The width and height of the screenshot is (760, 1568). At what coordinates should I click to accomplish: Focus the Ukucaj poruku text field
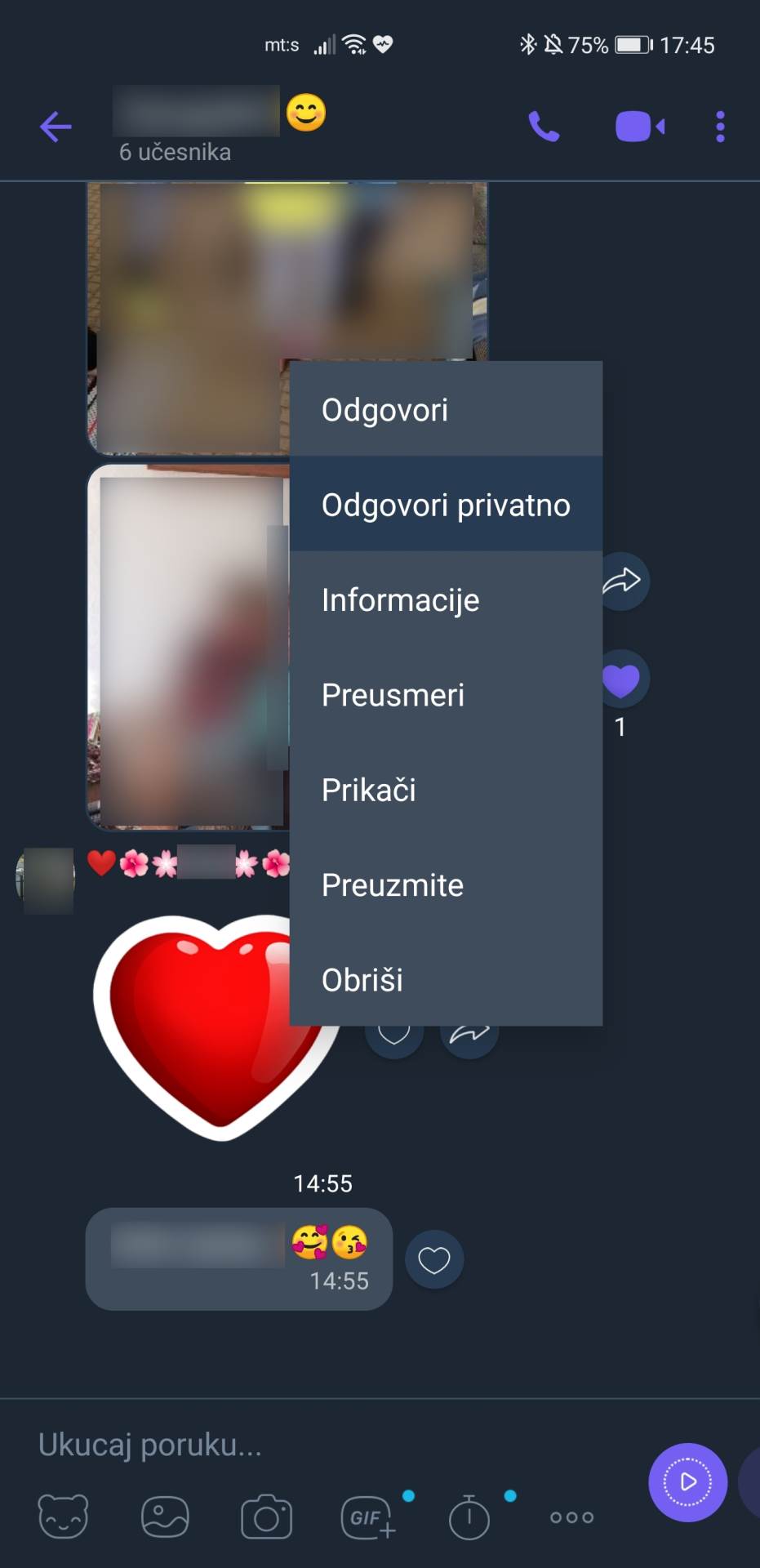pos(327,1445)
